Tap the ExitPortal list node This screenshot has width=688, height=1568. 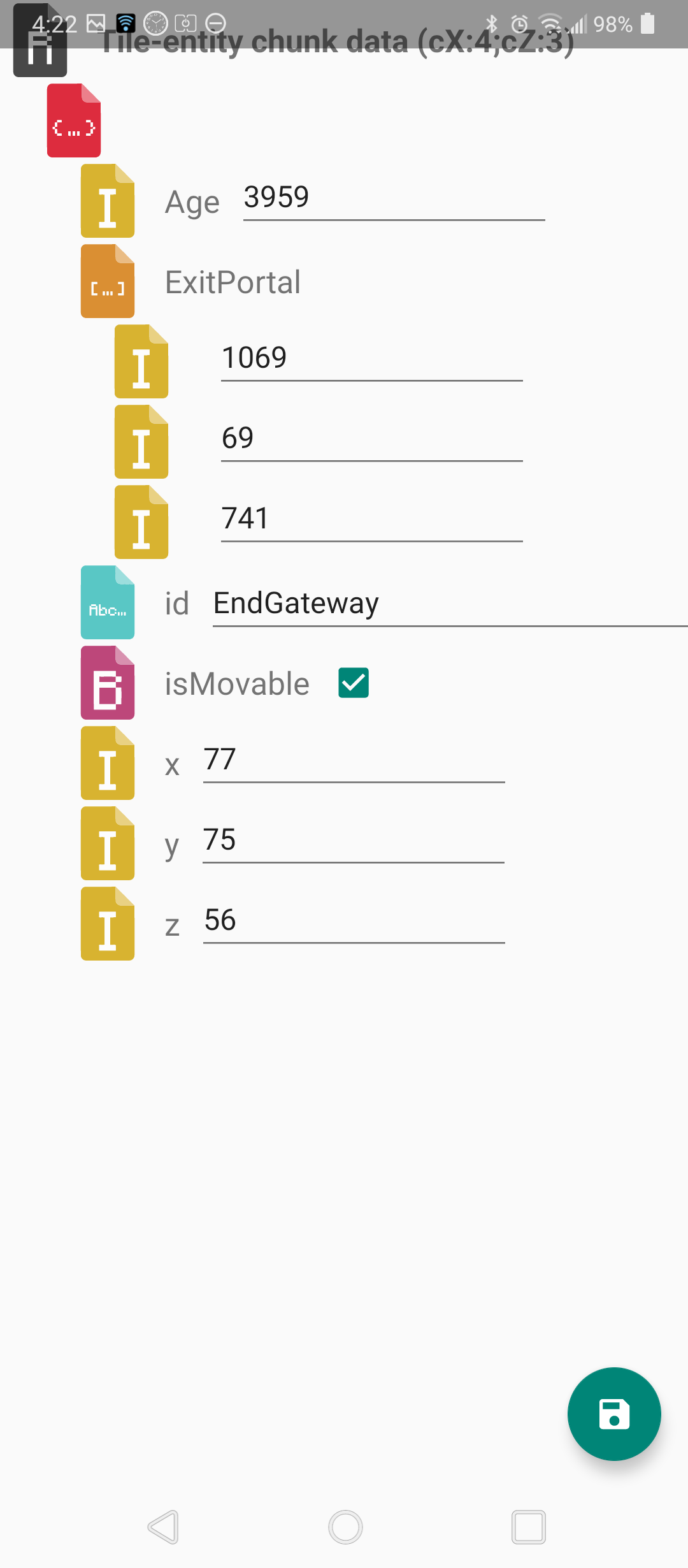point(233,282)
